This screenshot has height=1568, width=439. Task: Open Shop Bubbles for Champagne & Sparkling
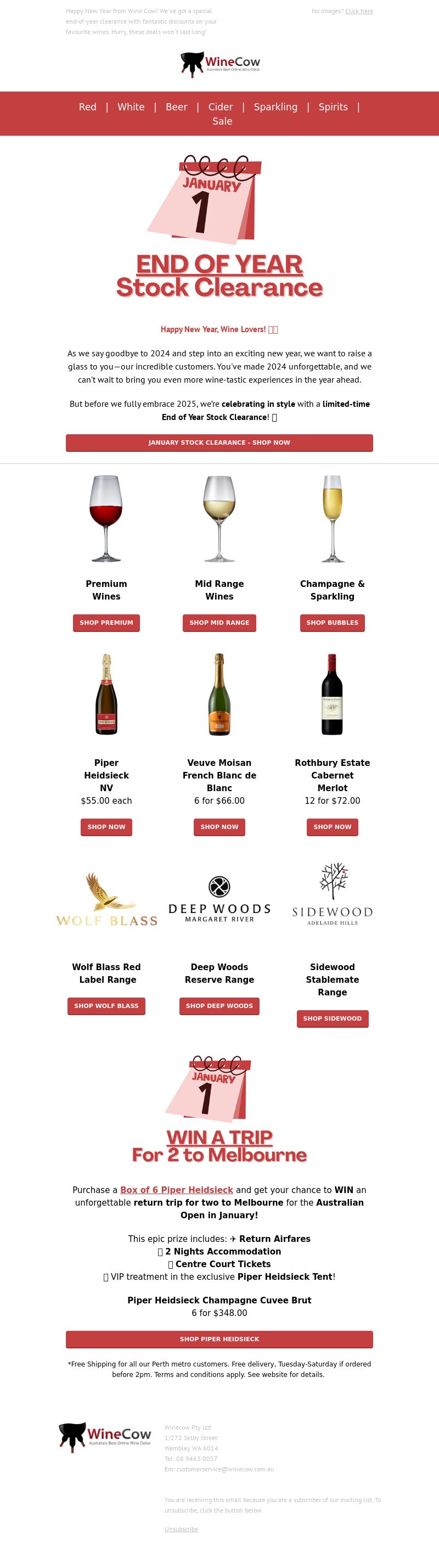332,623
